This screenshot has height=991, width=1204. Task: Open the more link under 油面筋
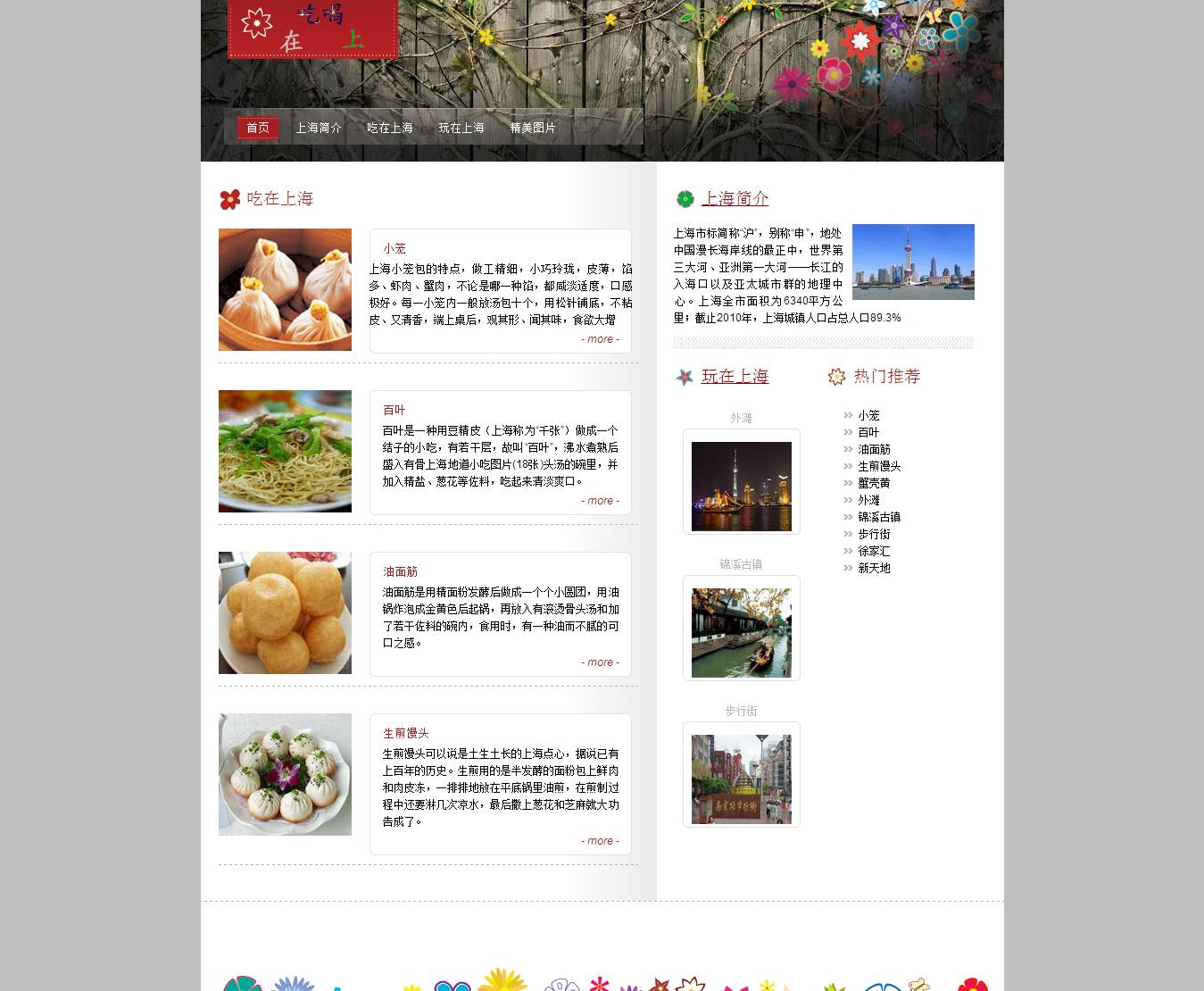click(x=600, y=662)
